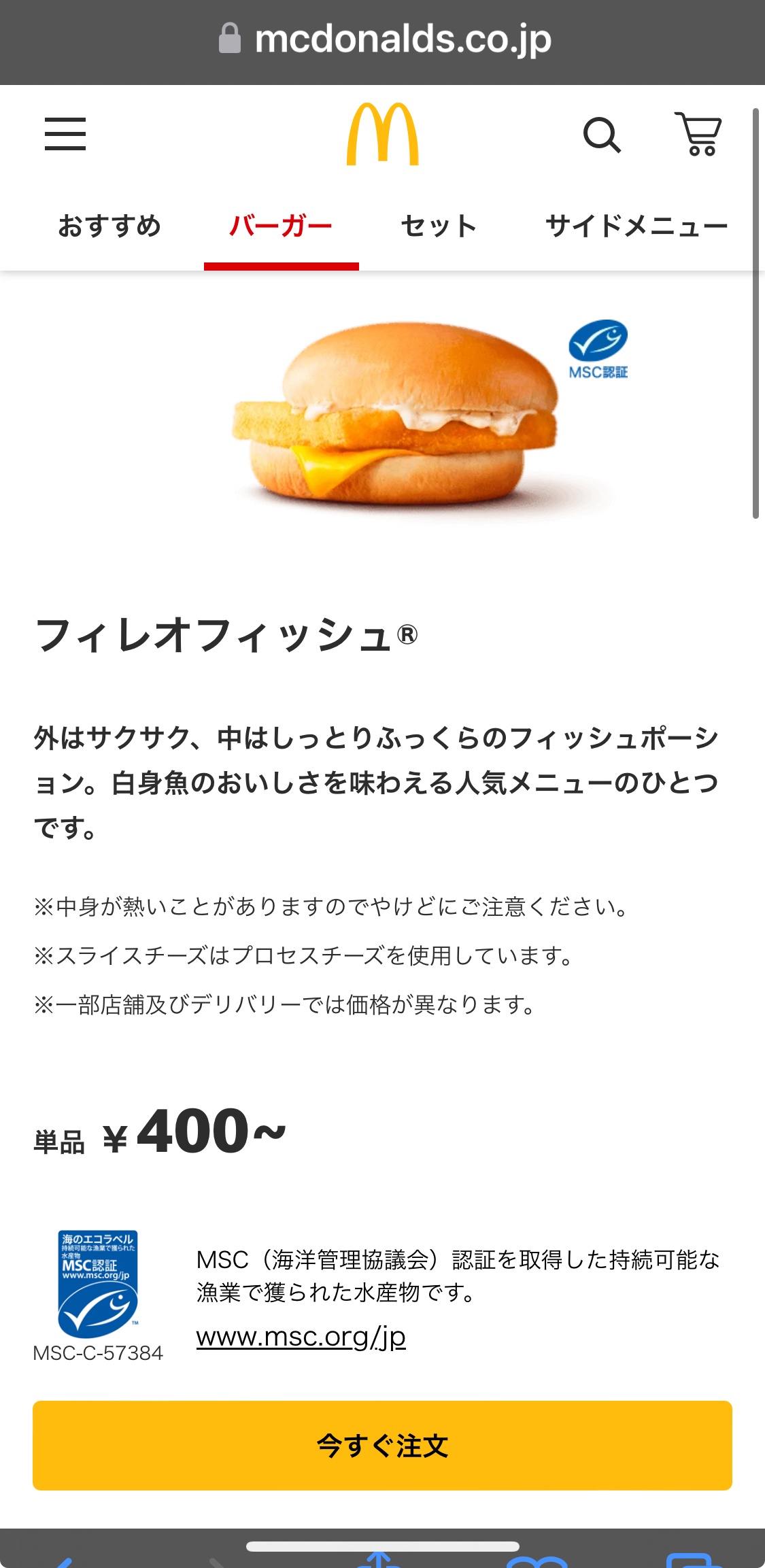Open the www.msc.org/jp link

pyautogui.click(x=301, y=1337)
